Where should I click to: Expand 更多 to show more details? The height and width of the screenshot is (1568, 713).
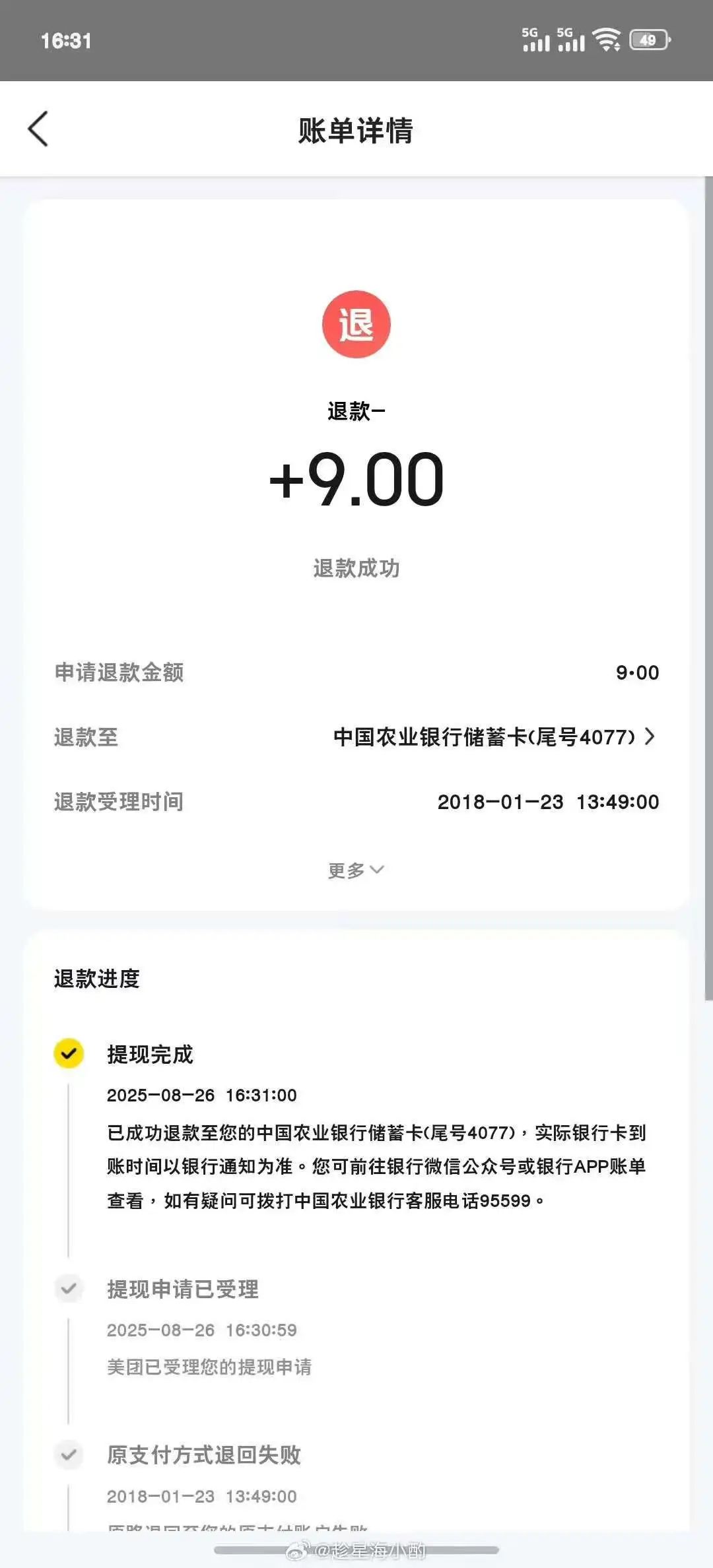(x=356, y=870)
